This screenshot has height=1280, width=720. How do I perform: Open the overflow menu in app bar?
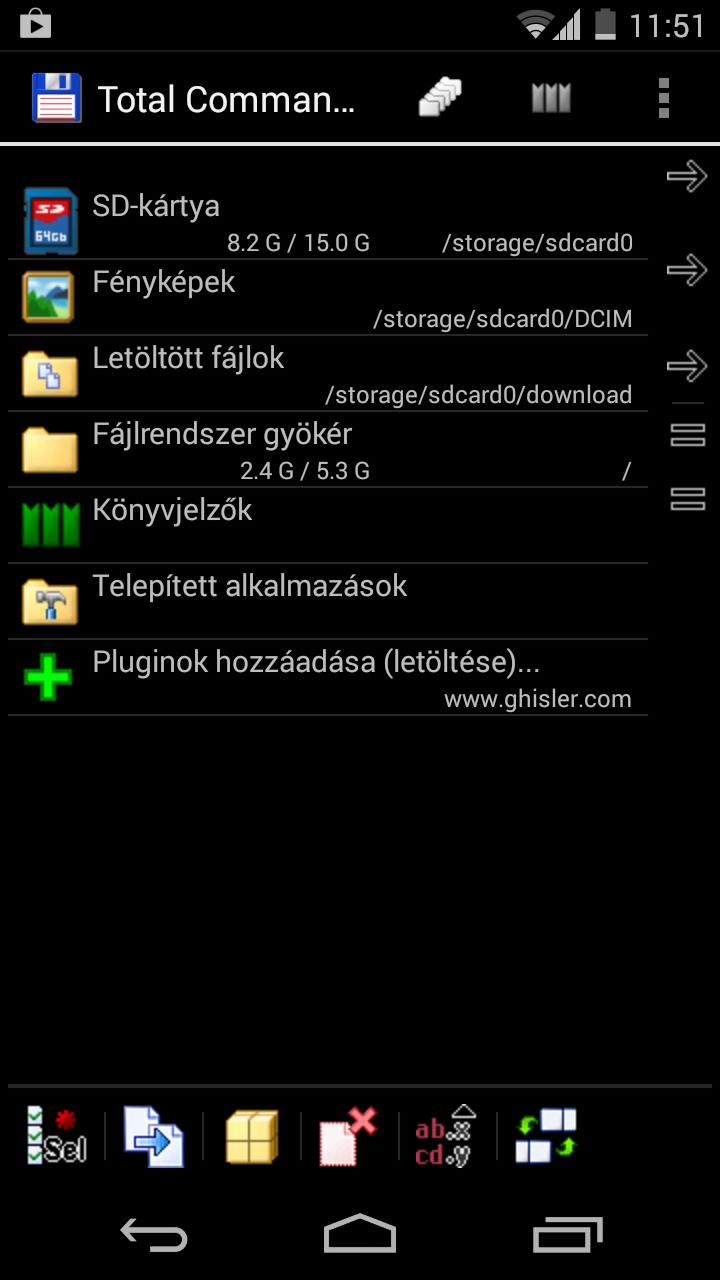pos(663,99)
